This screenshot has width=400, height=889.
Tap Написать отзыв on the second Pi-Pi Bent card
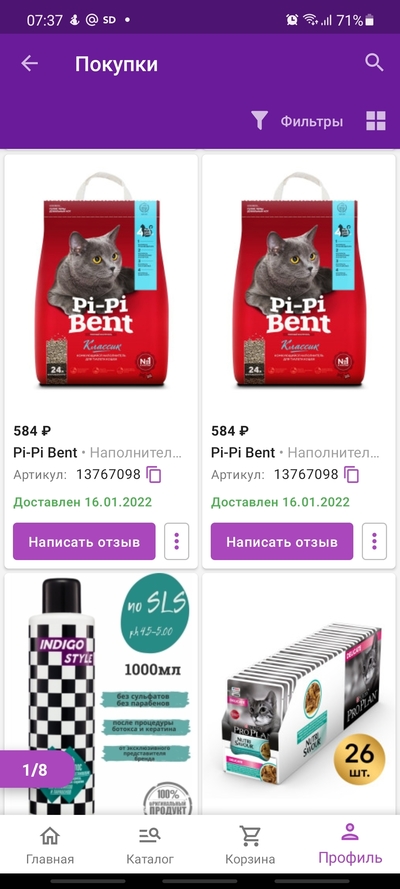(x=282, y=541)
